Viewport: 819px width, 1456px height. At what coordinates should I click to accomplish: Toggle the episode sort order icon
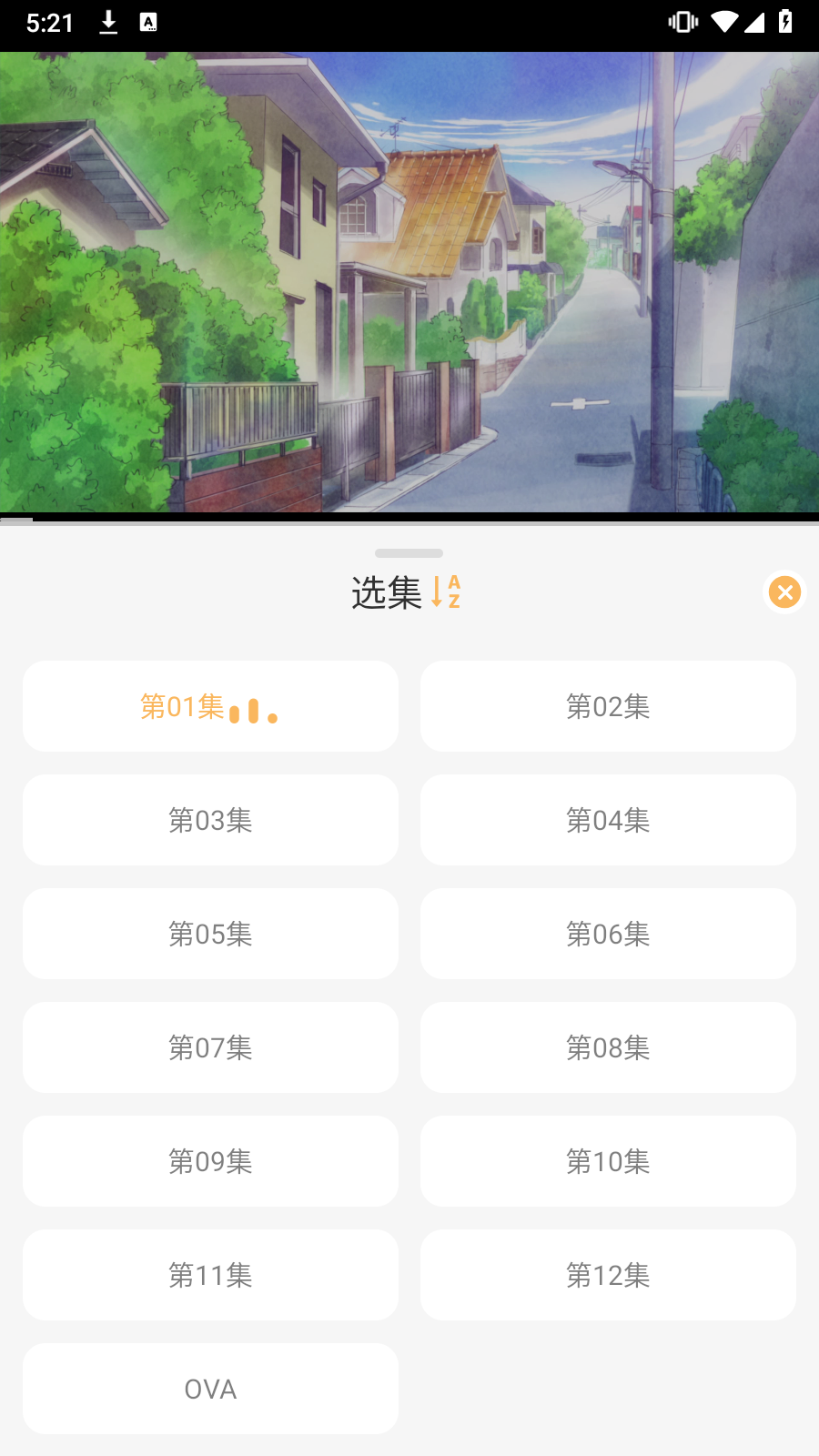[x=446, y=592]
